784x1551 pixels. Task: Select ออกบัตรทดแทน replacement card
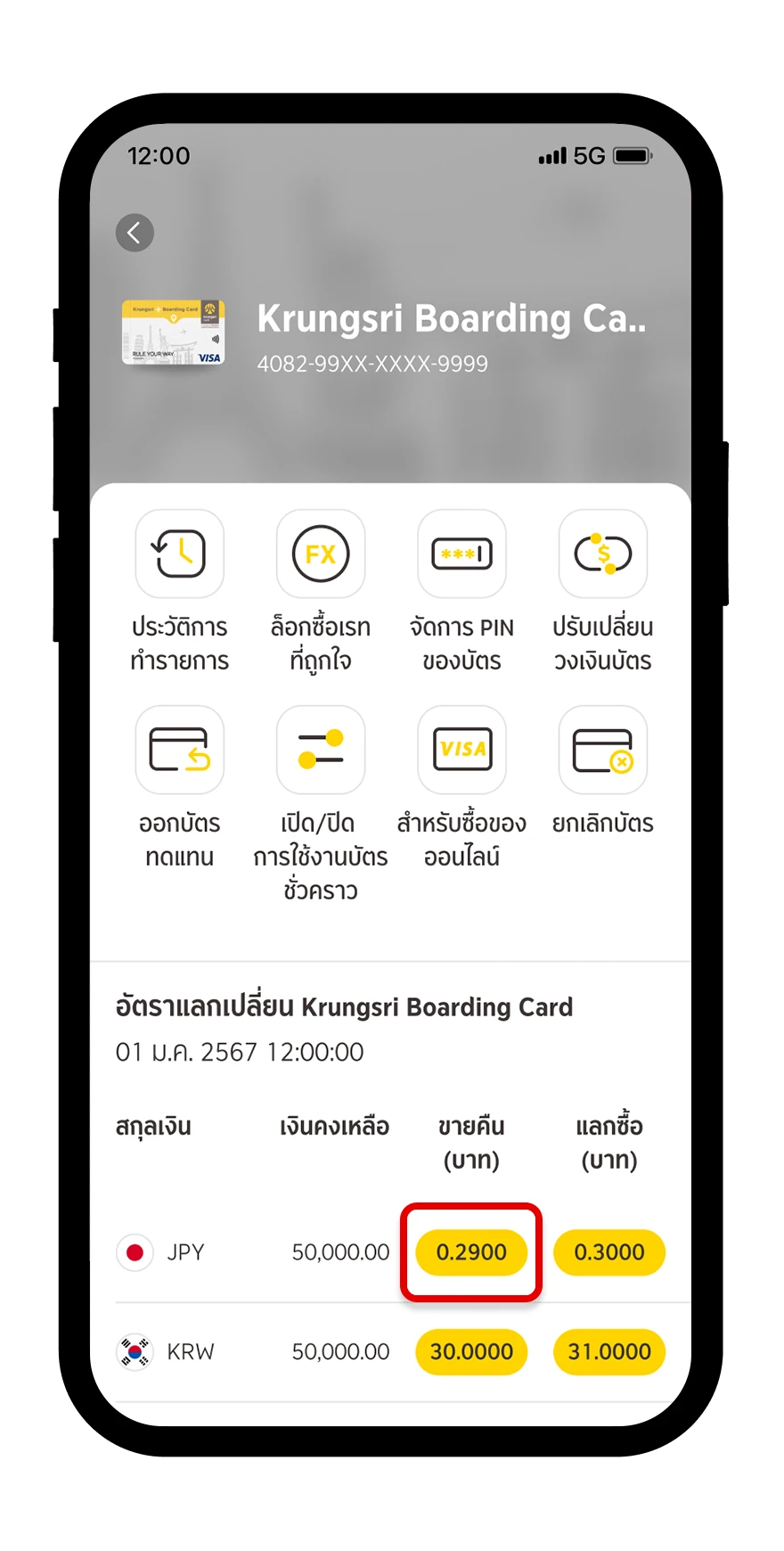(179, 750)
